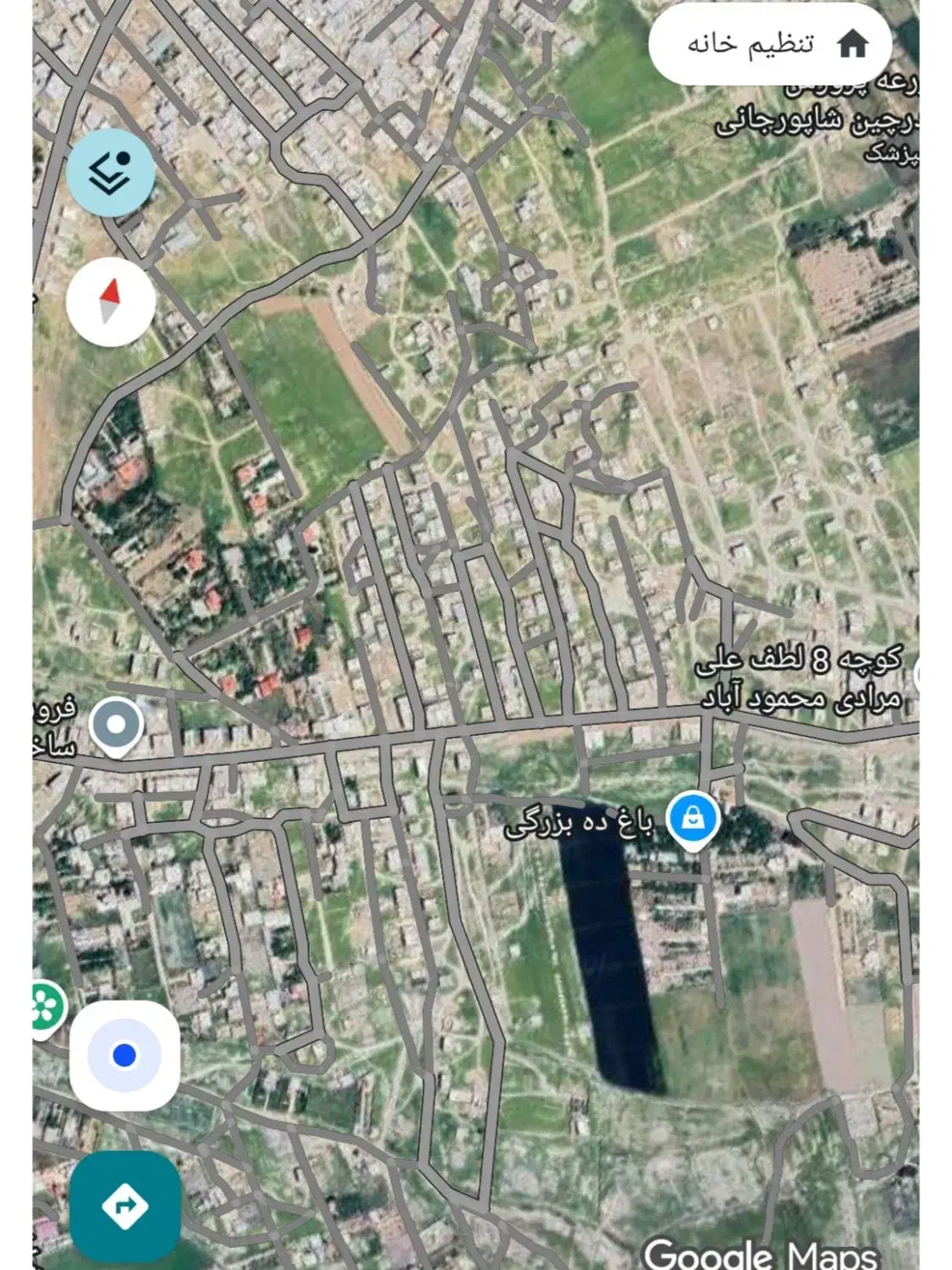The width and height of the screenshot is (952, 1270).
Task: Tap the تنظیم خانه (set home) chip
Action: tap(771, 43)
